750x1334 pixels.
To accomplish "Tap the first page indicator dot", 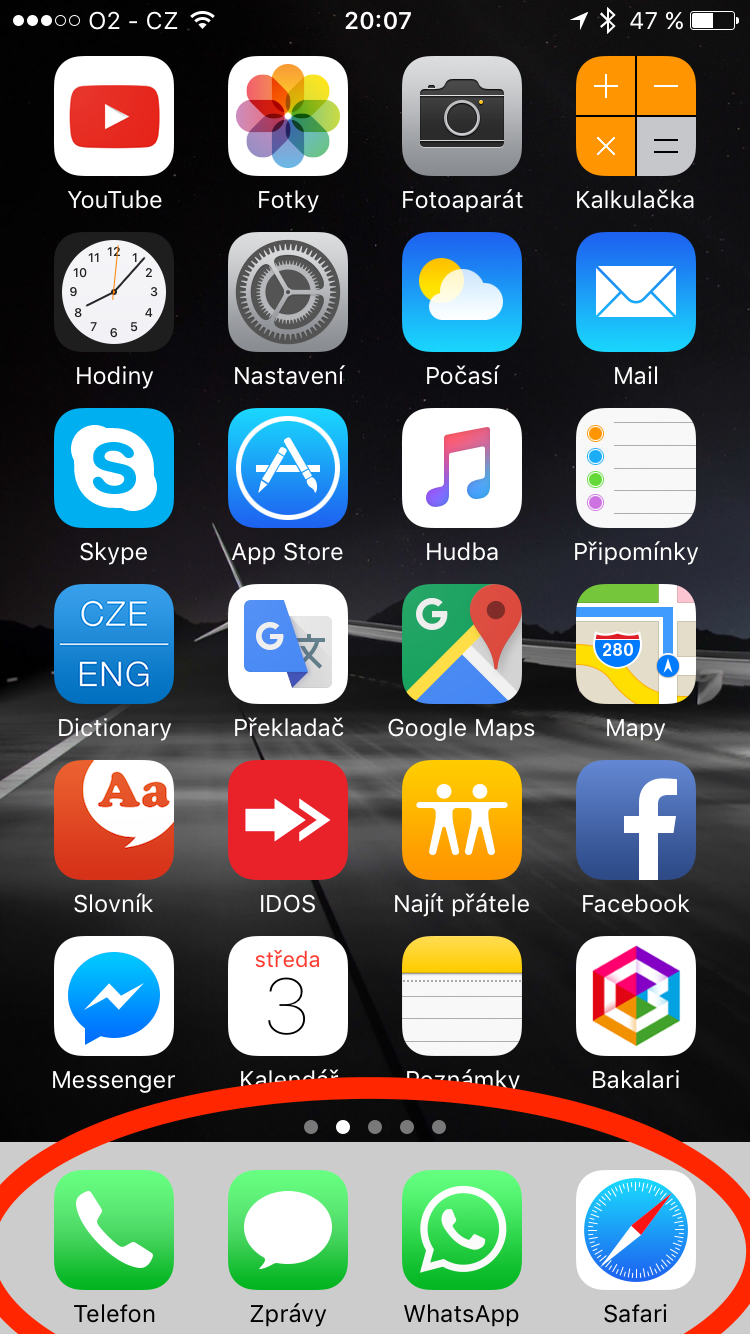I will [311, 1127].
